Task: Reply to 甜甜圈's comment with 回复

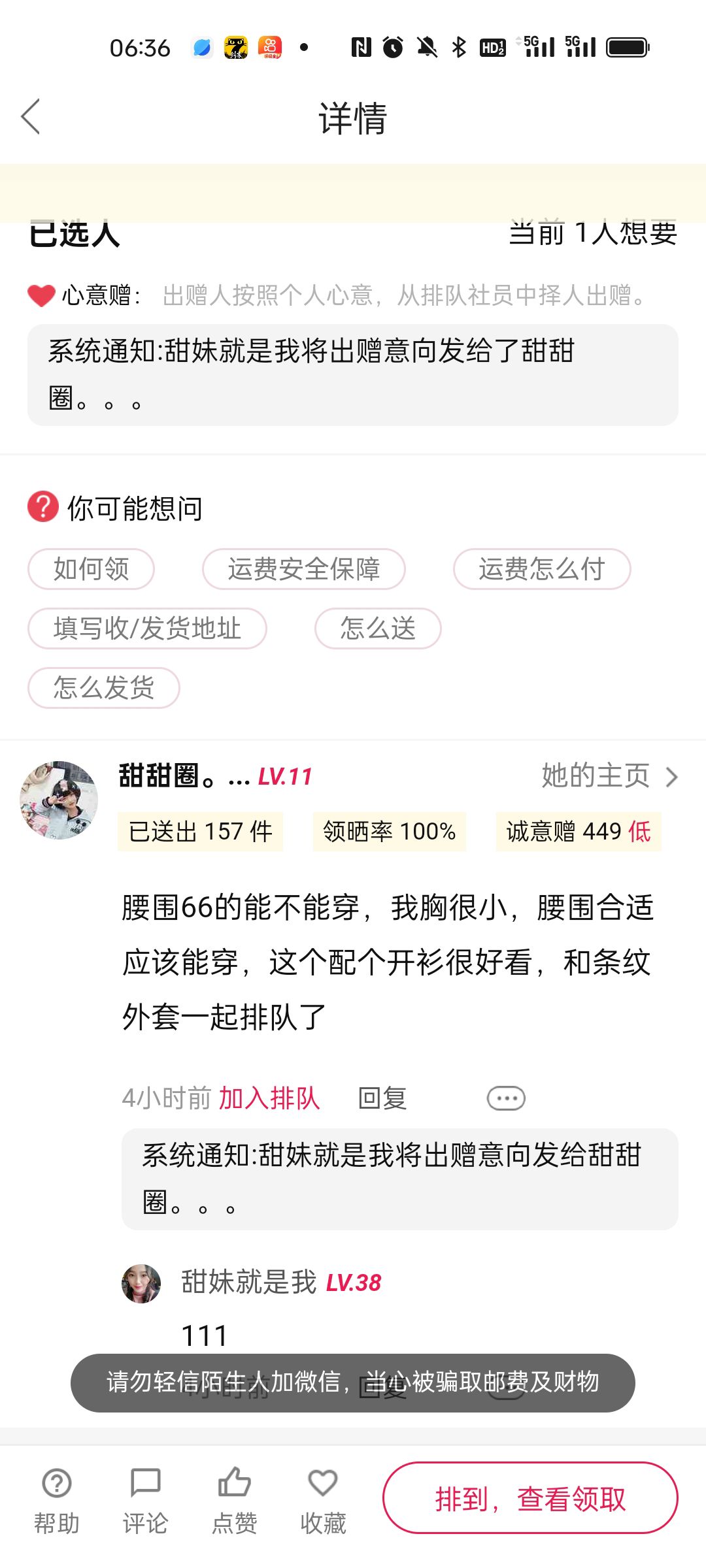Action: click(x=382, y=1098)
